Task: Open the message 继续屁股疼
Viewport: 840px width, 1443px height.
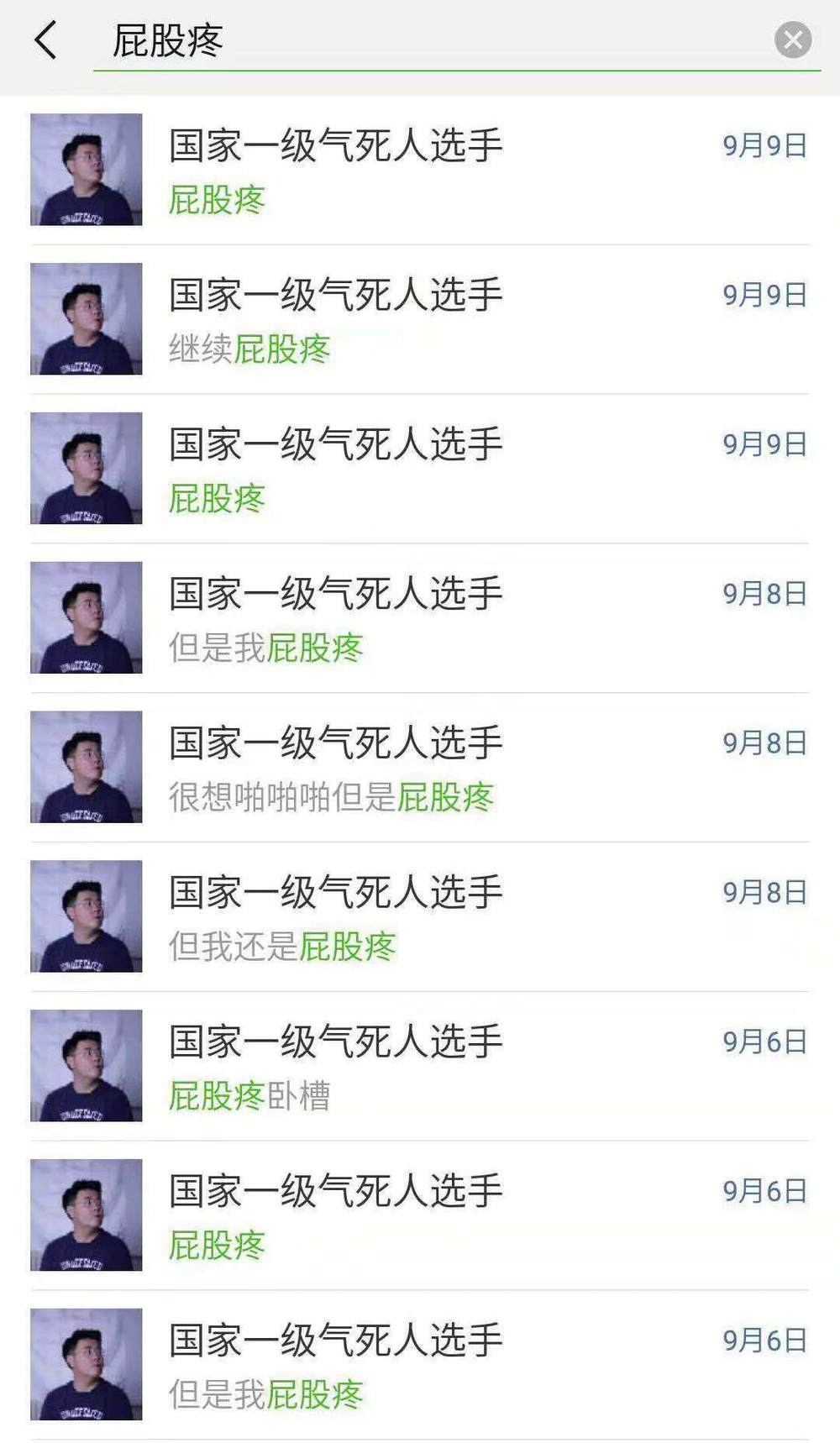Action: point(420,320)
